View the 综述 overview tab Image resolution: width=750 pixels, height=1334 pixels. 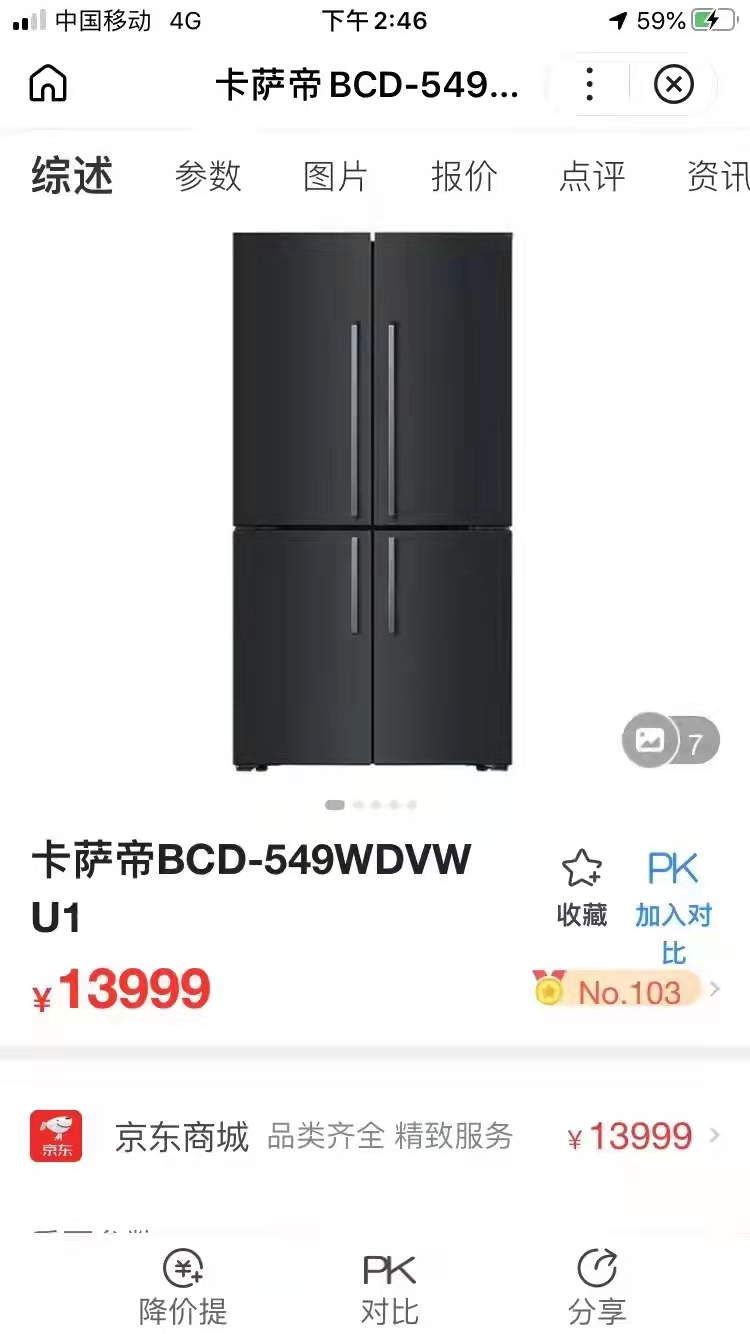pyautogui.click(x=72, y=176)
